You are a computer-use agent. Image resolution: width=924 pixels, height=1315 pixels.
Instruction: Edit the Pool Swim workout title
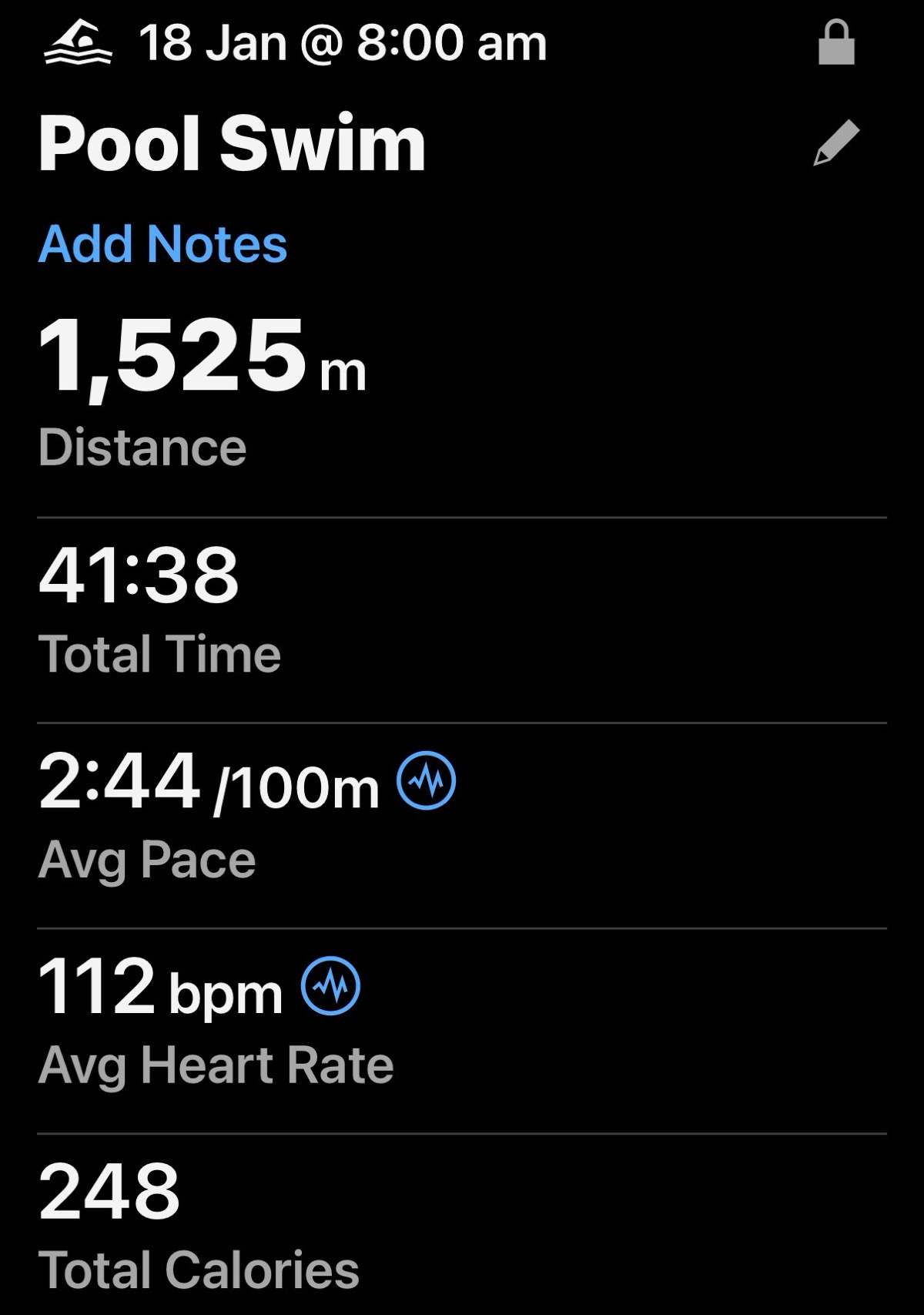click(836, 143)
